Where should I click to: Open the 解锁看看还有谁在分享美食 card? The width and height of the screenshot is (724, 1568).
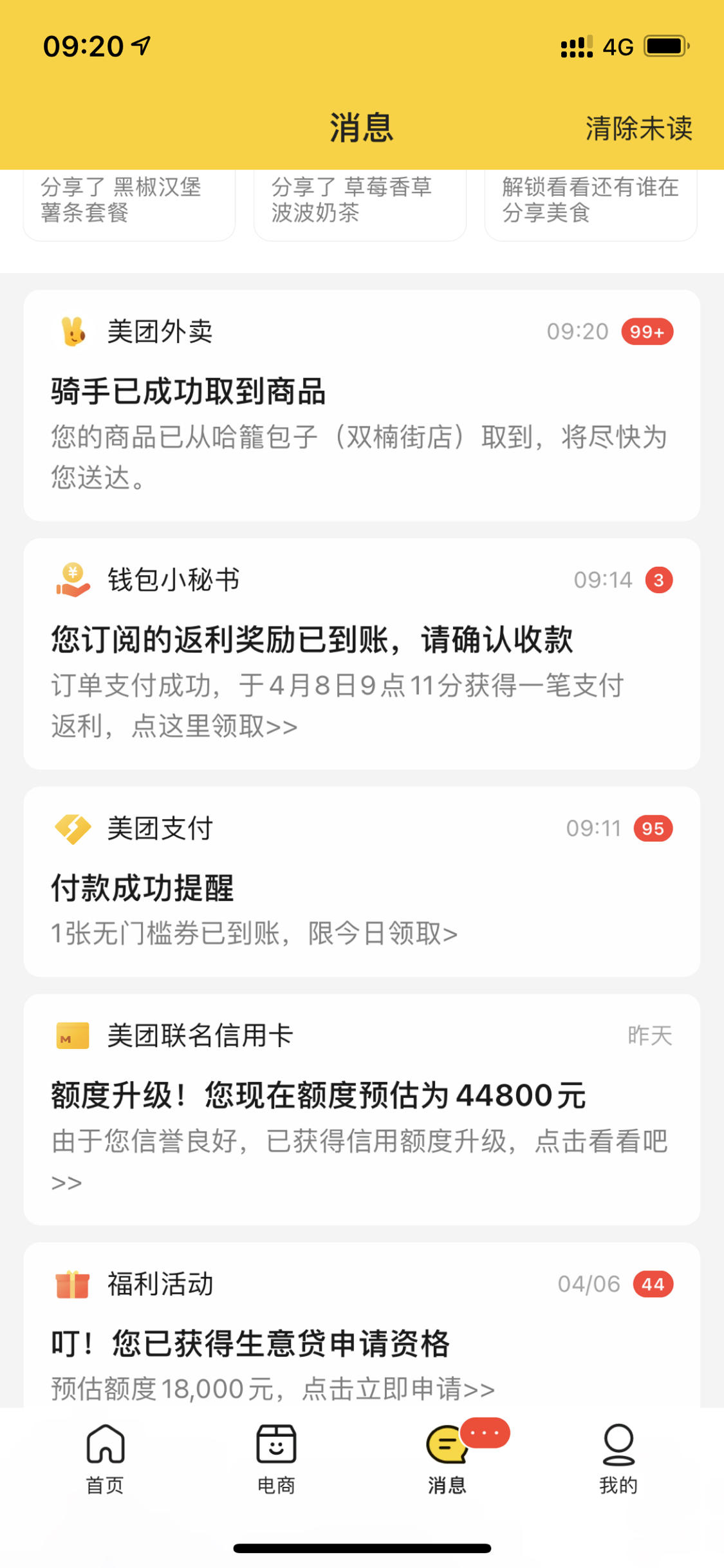(x=591, y=205)
